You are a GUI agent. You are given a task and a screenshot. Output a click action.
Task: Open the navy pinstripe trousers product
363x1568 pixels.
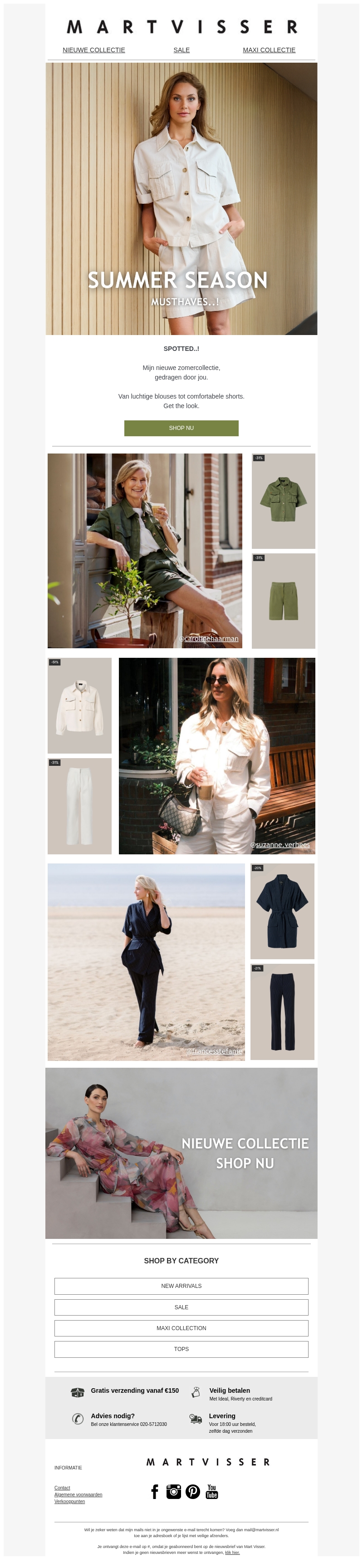[282, 1011]
